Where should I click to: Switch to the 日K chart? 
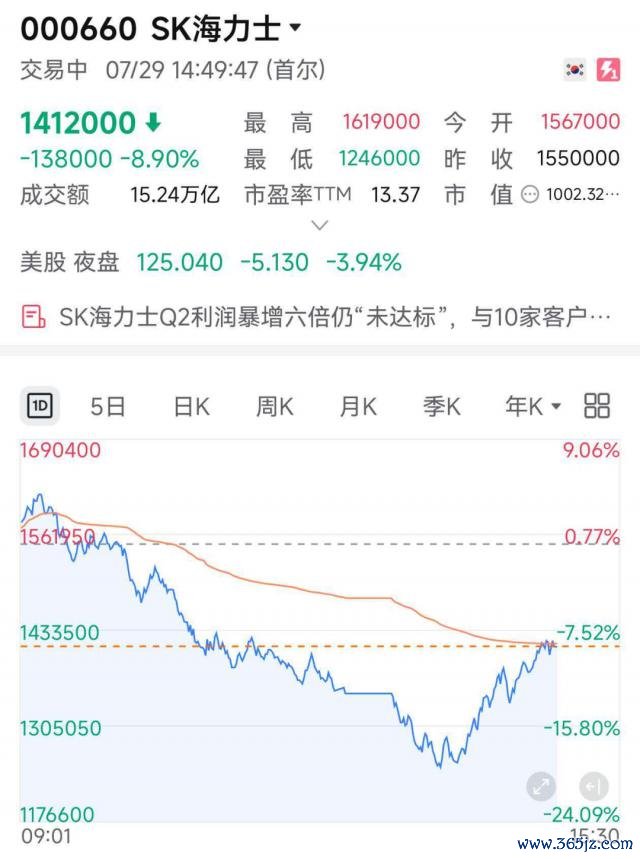[x=191, y=406]
